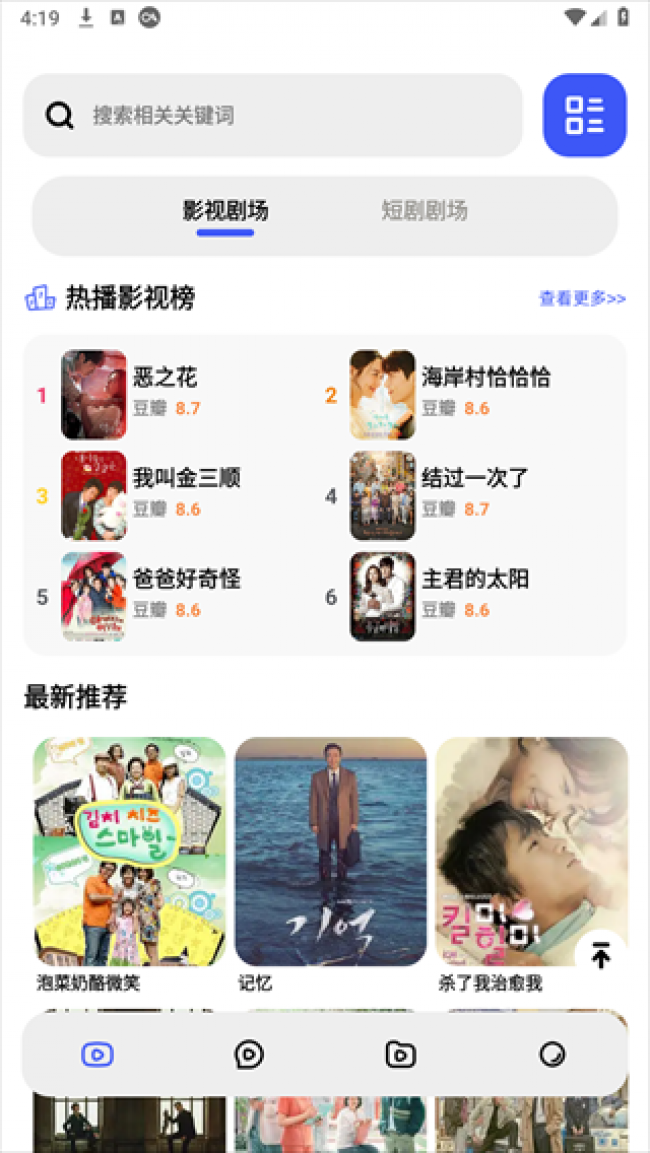The image size is (650, 1153).
Task: Select the 影视剧场 tab
Action: pyautogui.click(x=225, y=212)
